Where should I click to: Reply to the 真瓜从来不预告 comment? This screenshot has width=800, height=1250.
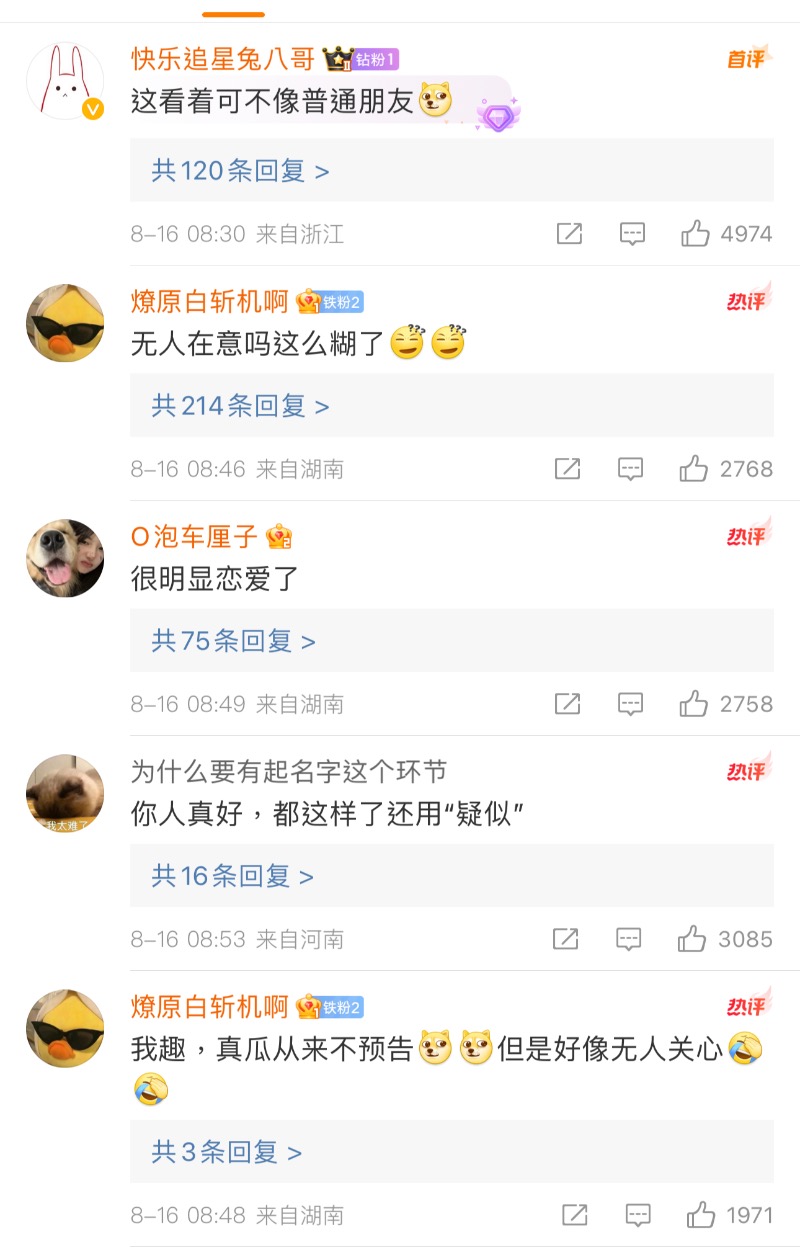click(x=638, y=1215)
